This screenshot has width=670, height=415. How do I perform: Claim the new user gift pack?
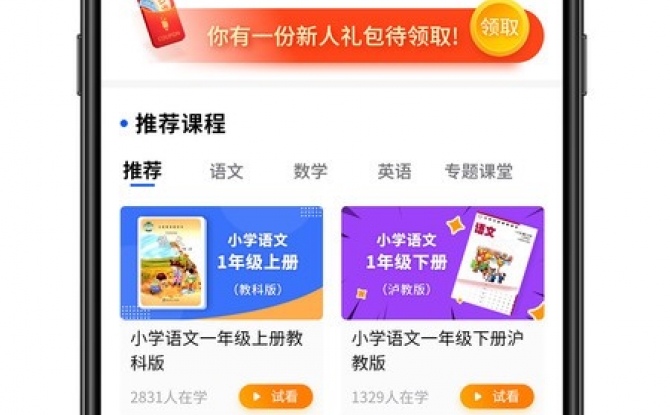(x=499, y=28)
